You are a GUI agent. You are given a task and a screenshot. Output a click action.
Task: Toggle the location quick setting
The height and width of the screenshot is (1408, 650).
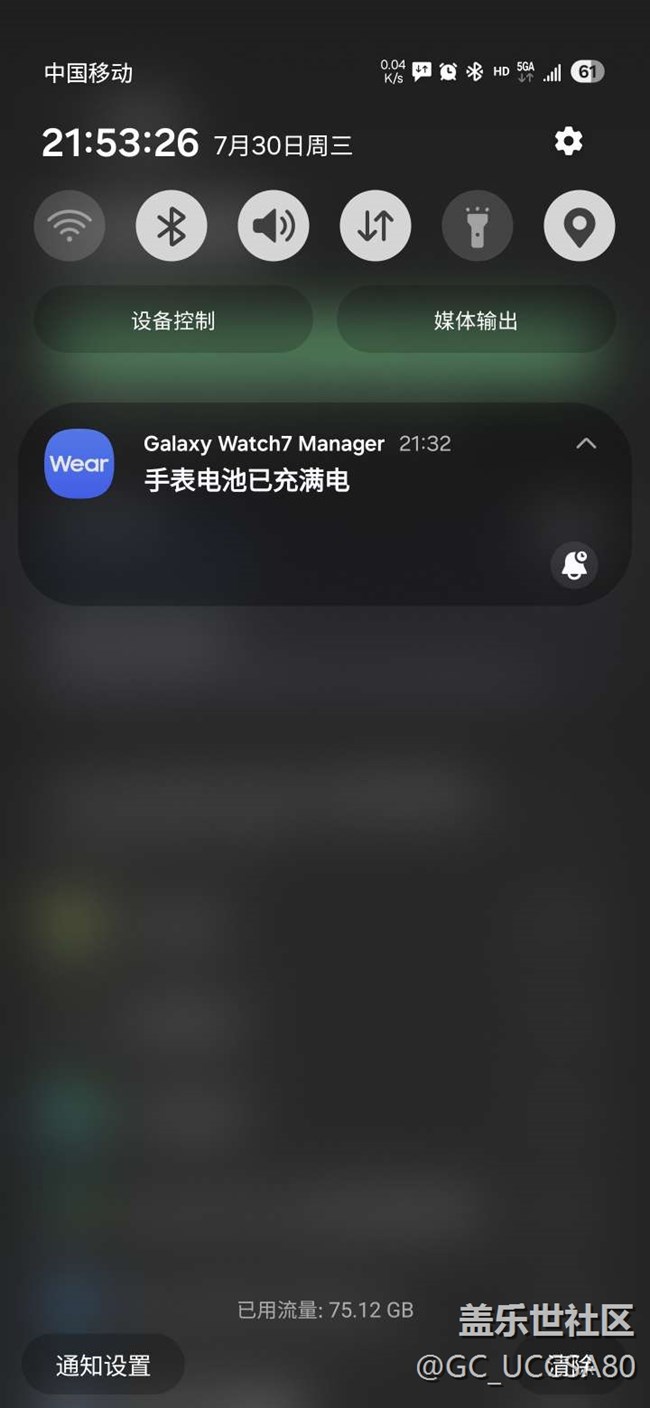point(580,226)
